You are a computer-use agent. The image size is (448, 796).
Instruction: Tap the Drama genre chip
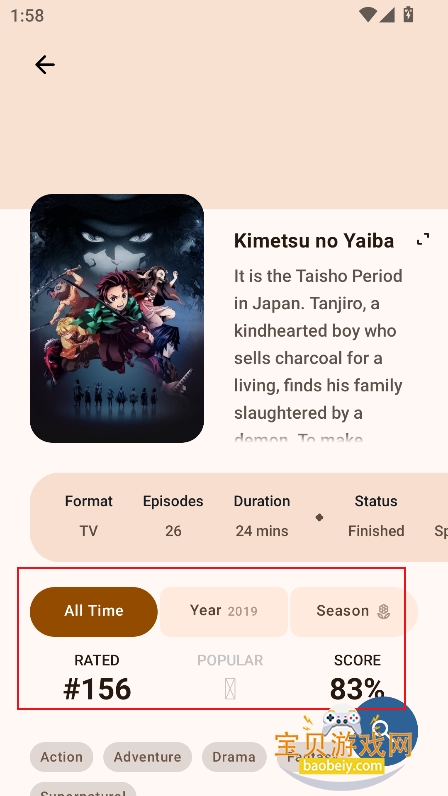pyautogui.click(x=234, y=757)
